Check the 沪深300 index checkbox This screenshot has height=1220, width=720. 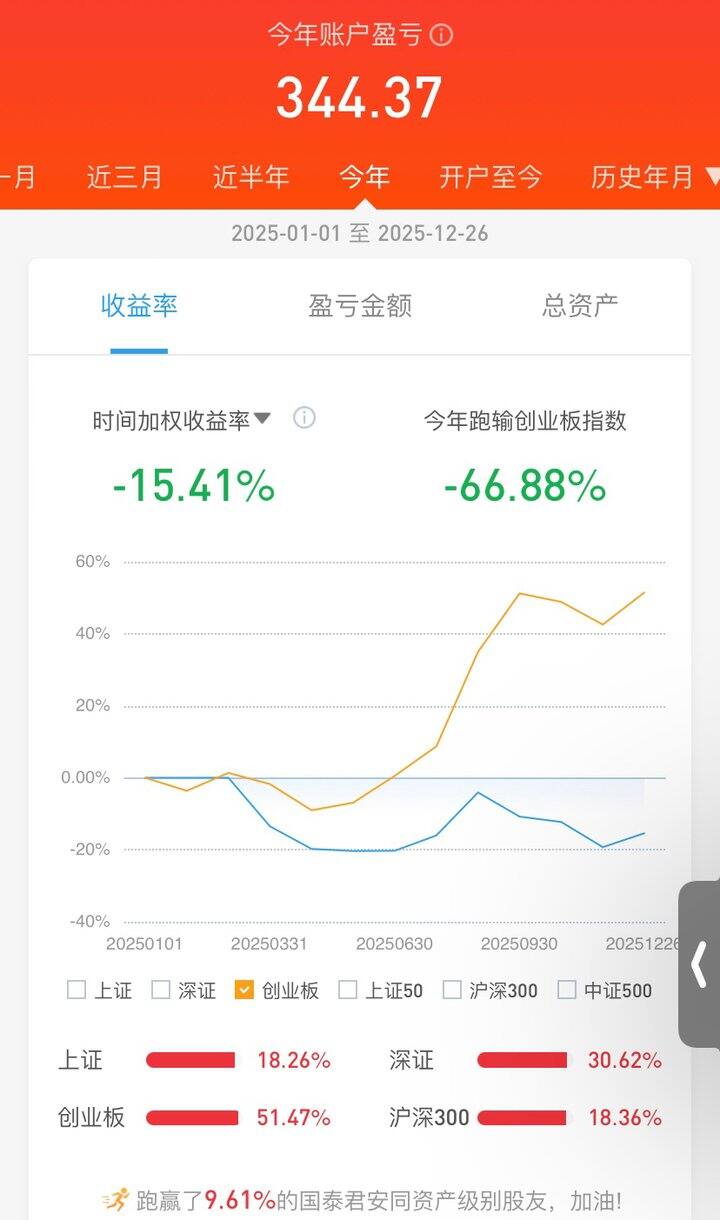pyautogui.click(x=452, y=990)
